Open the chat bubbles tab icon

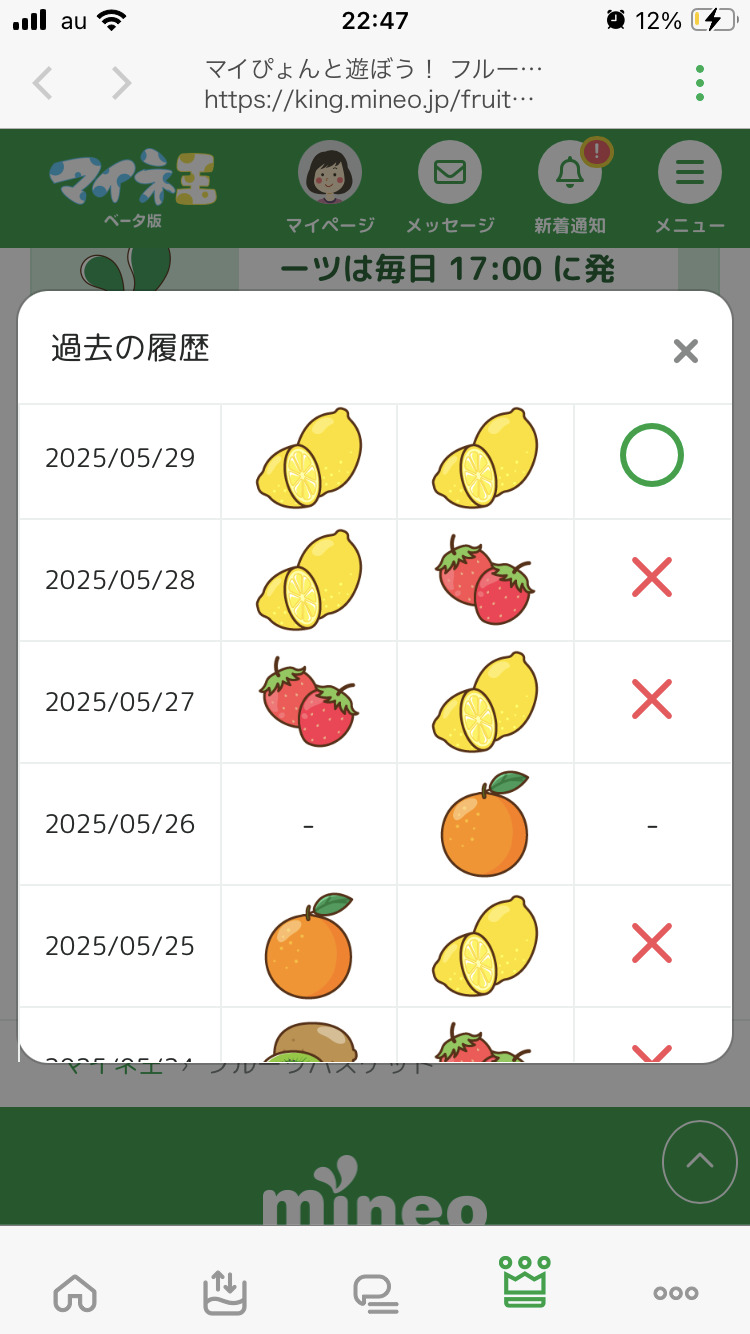375,1292
